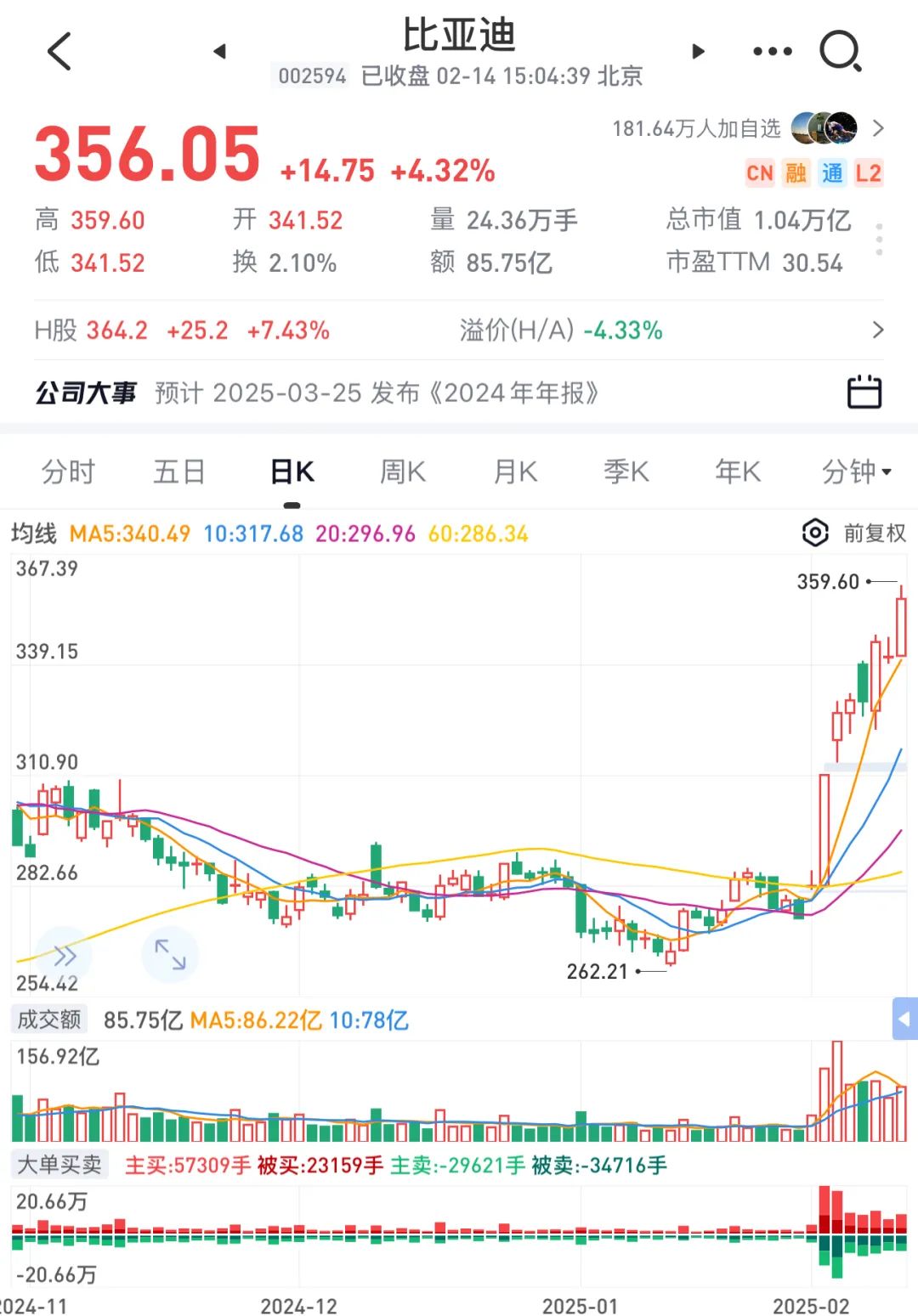
Task: Open the H股 quote row
Action: 459,330
